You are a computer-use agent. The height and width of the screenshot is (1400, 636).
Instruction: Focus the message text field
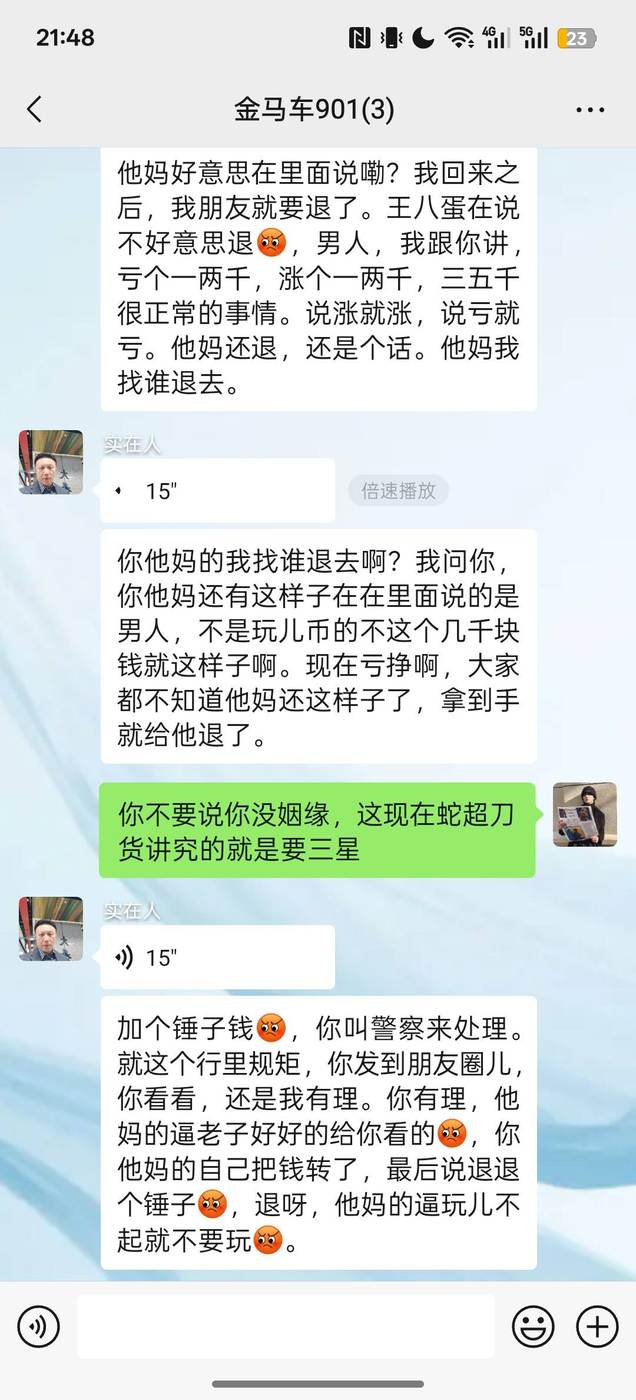(286, 1327)
